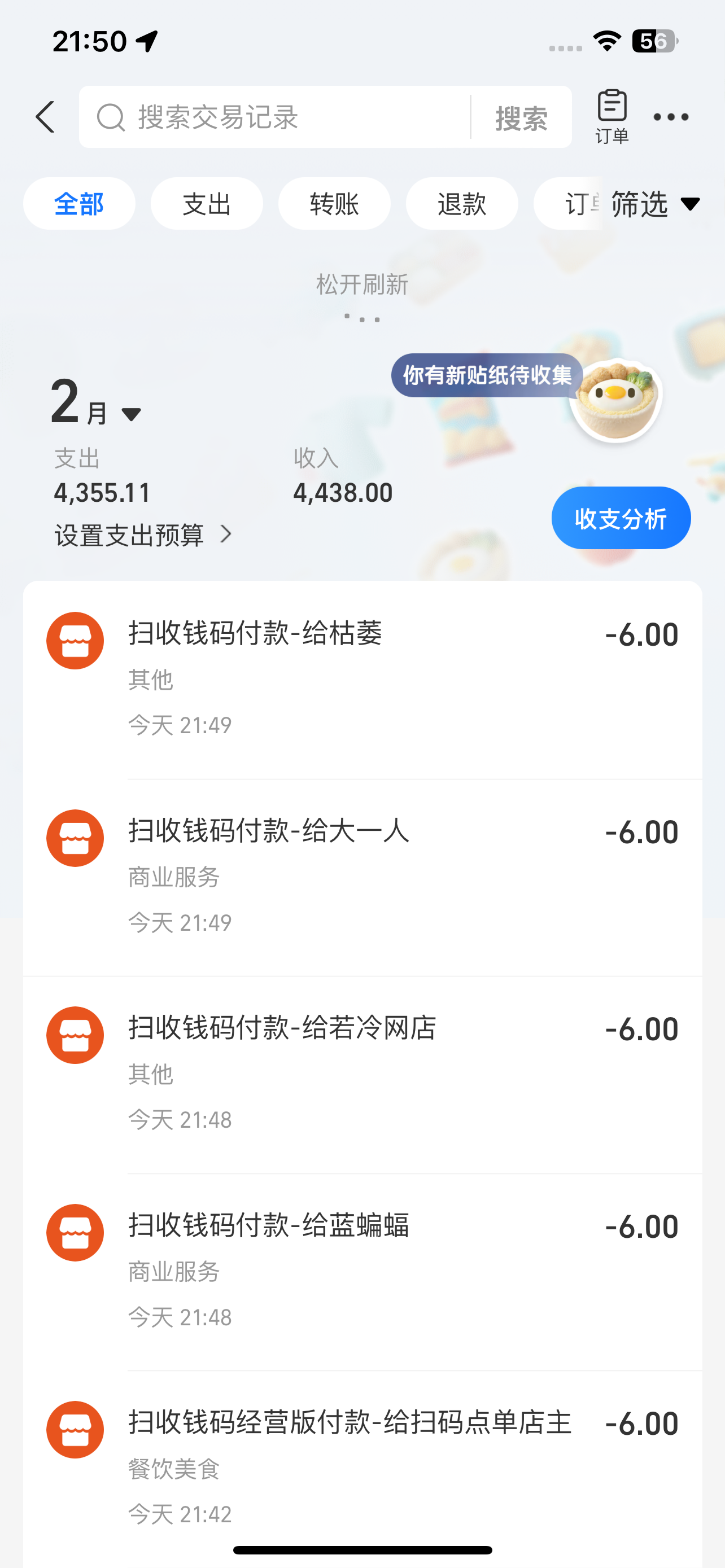Tap the 搜索 button
Screen dimensions: 725x1568
tap(521, 117)
